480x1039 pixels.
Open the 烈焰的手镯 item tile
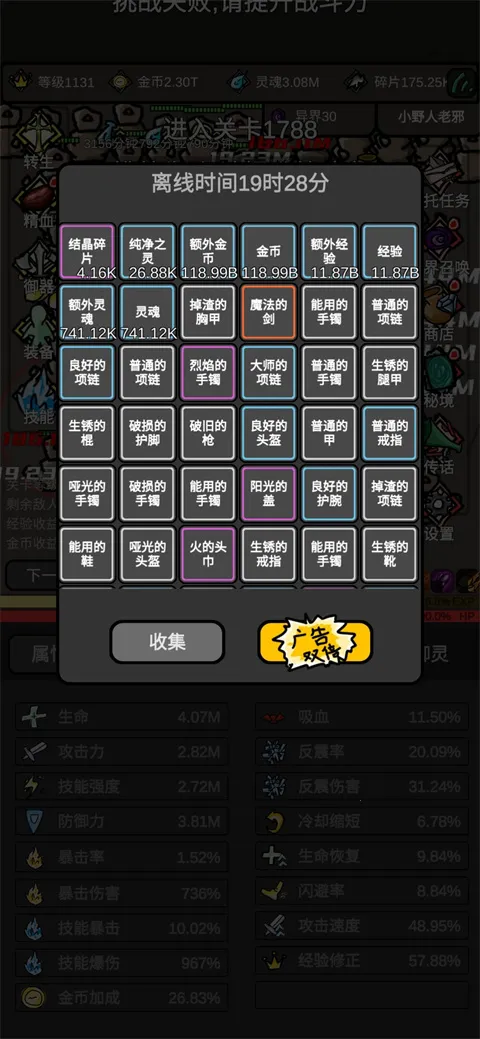pyautogui.click(x=208, y=372)
